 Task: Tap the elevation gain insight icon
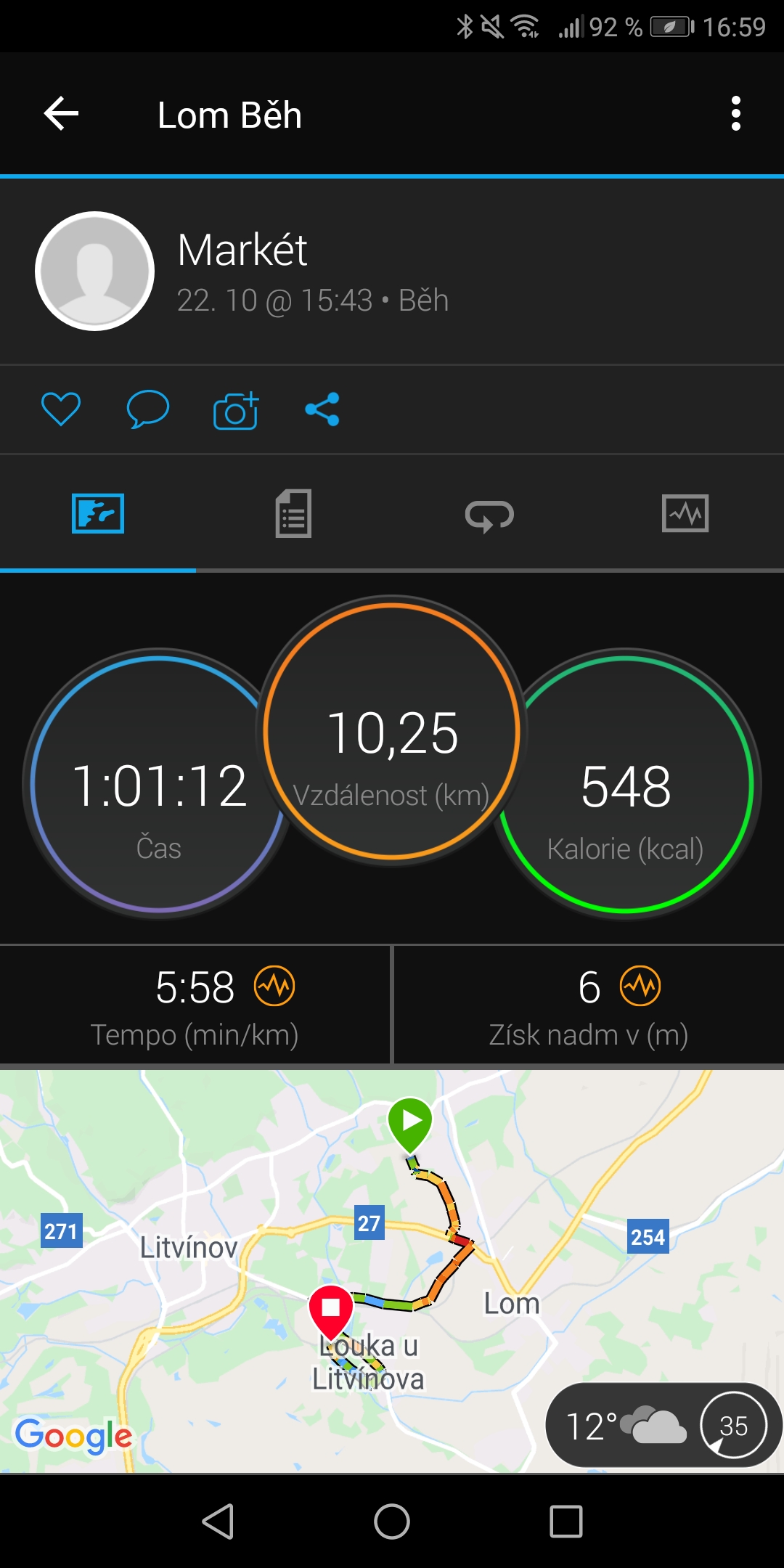(x=640, y=987)
